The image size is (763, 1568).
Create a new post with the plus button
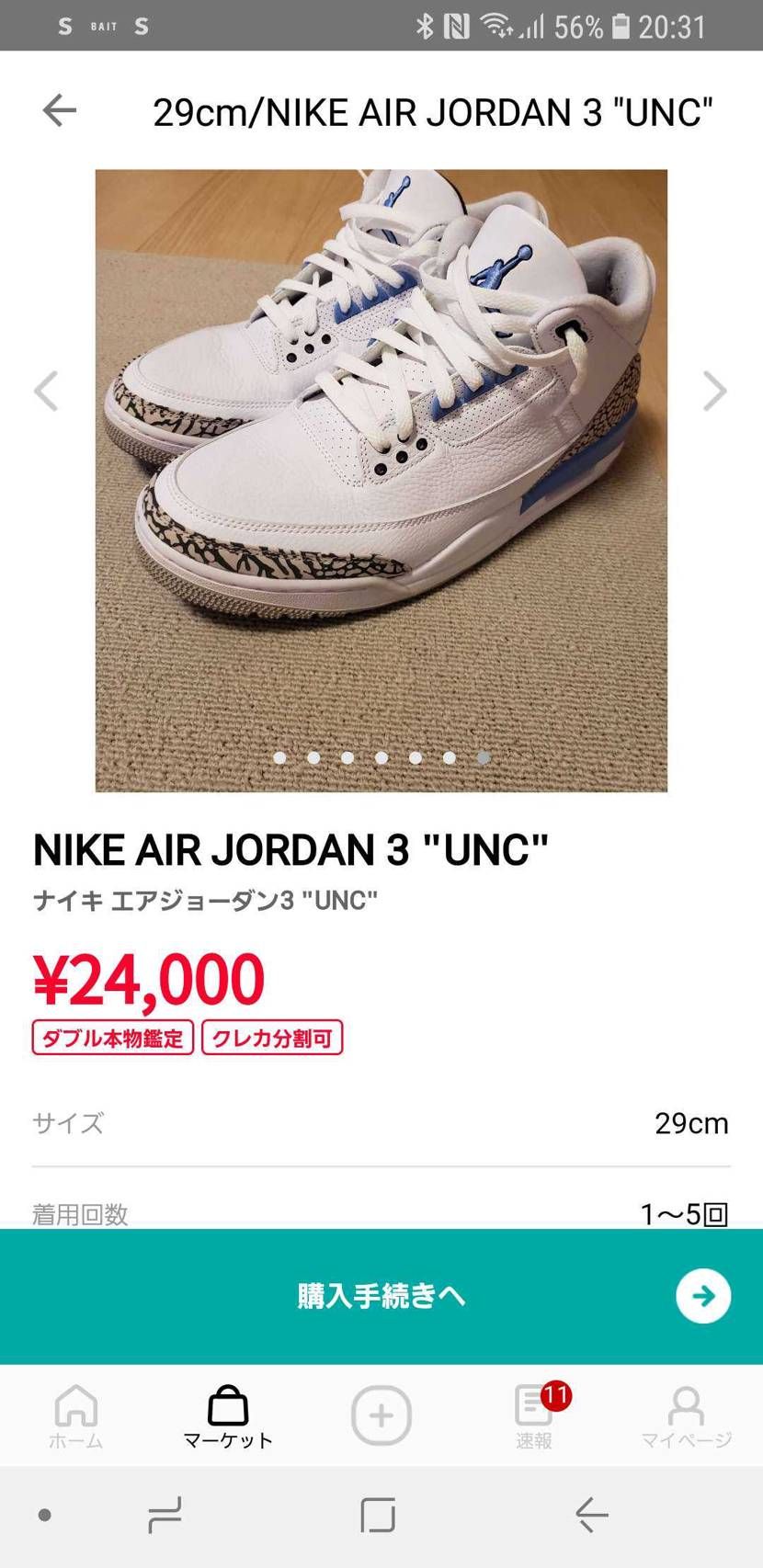point(381,1415)
